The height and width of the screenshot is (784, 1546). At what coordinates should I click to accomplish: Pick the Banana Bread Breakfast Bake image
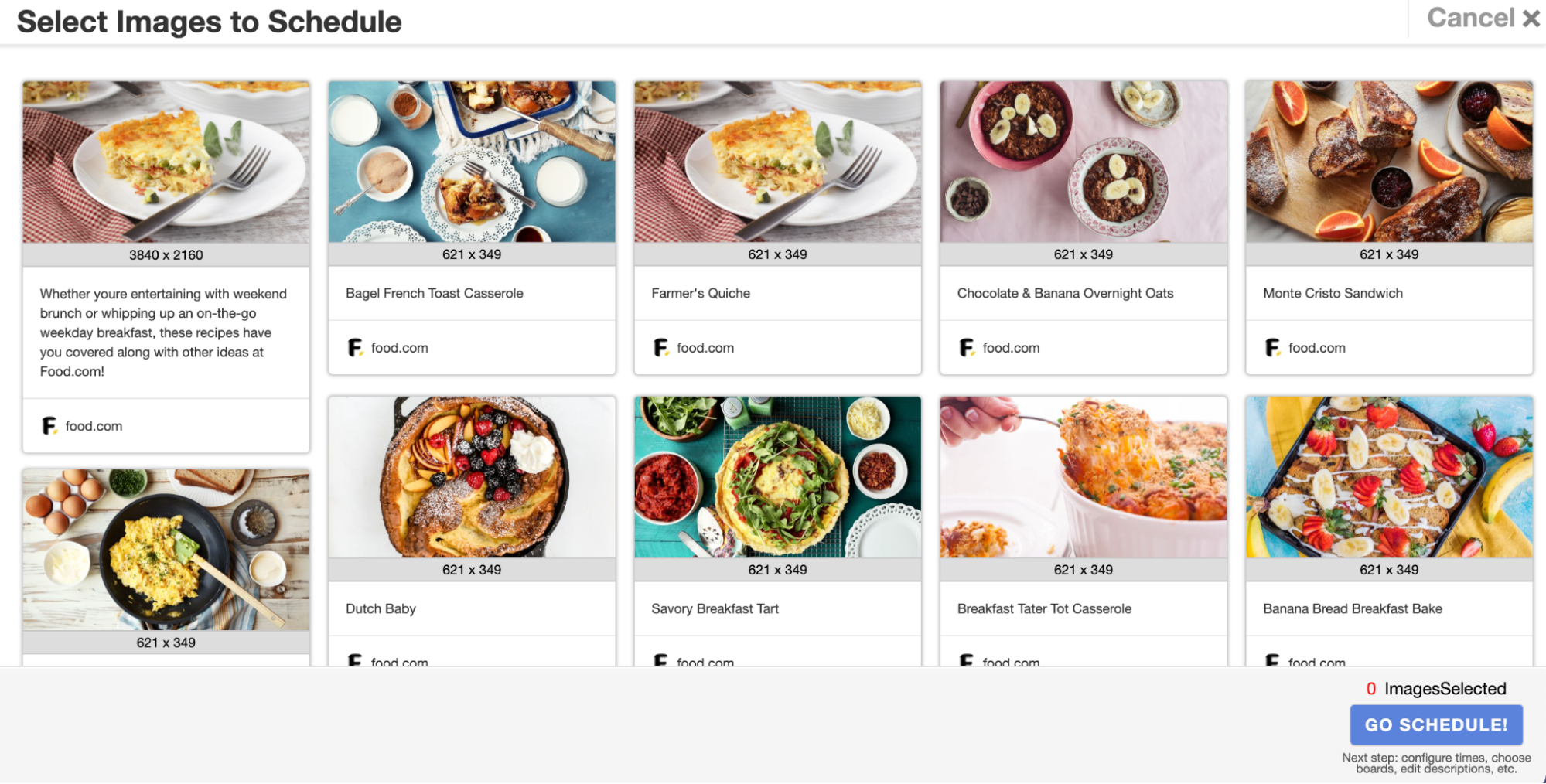coord(1389,477)
